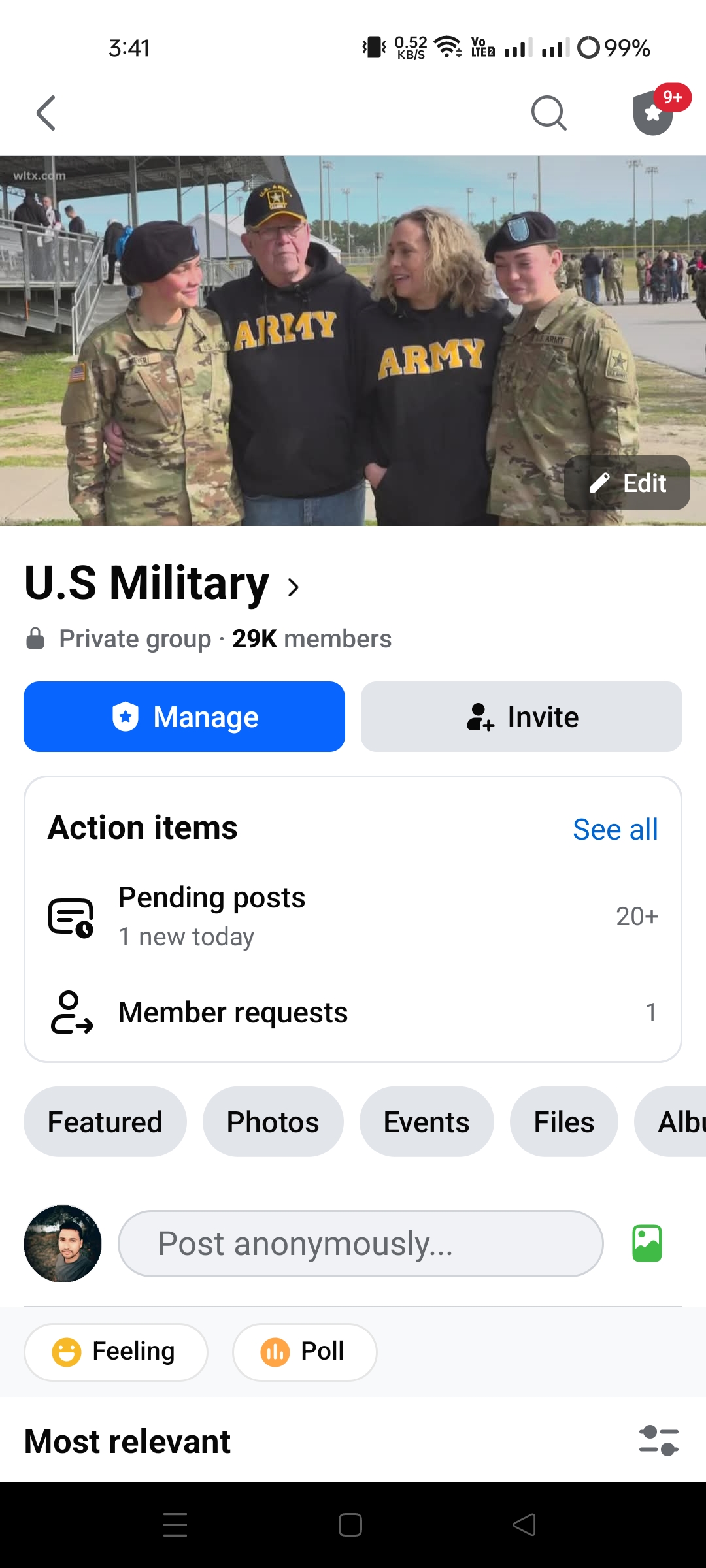706x1568 pixels.
Task: Tap the back arrow to leave group
Action: [46, 112]
